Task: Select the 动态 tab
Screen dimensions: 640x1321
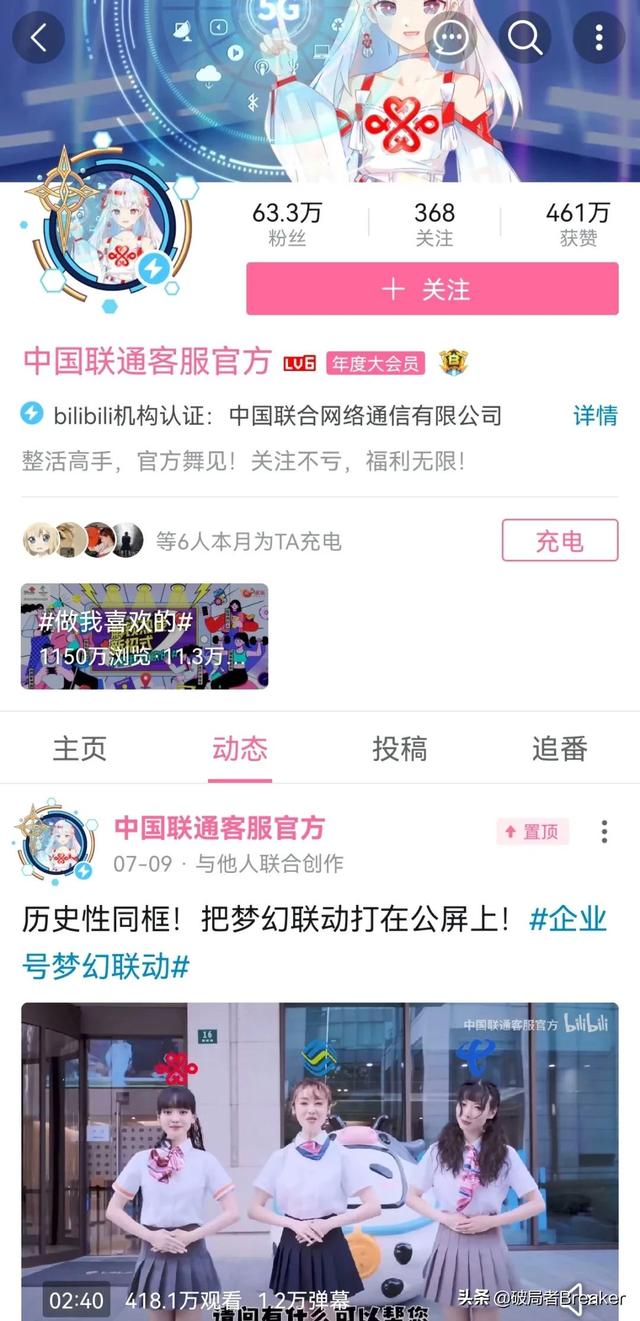Action: (x=240, y=748)
